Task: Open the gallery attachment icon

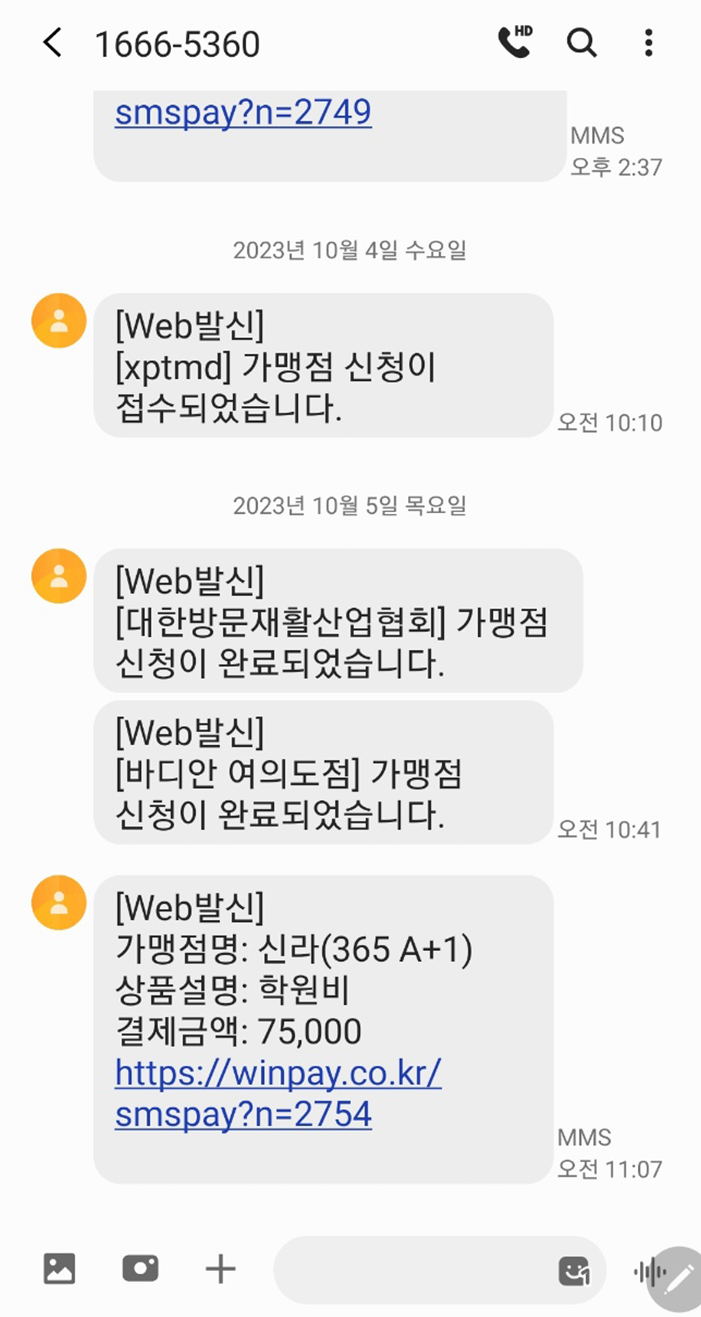Action: click(x=60, y=1269)
